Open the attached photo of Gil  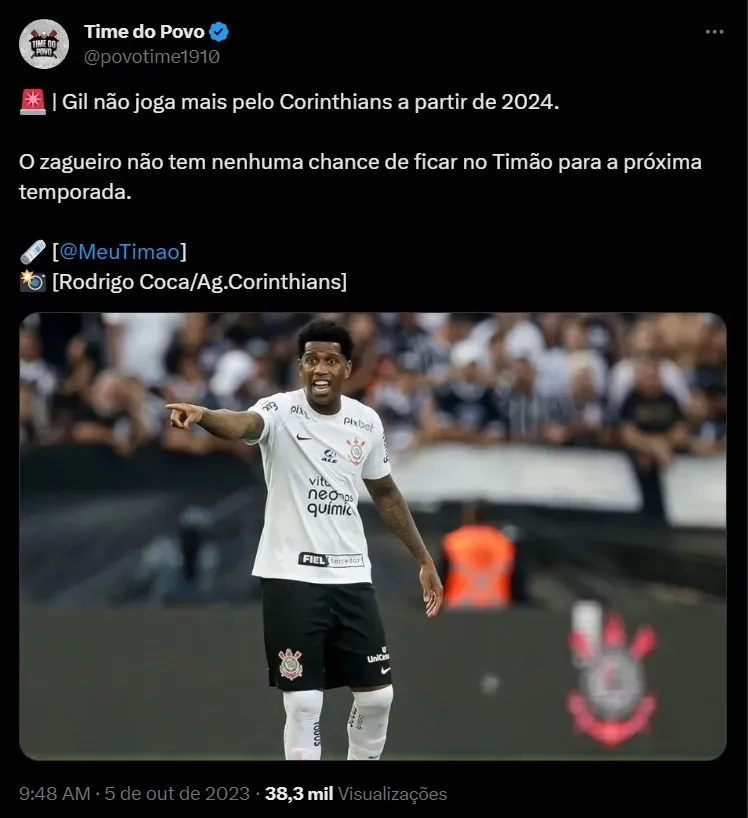pyautogui.click(x=372, y=536)
